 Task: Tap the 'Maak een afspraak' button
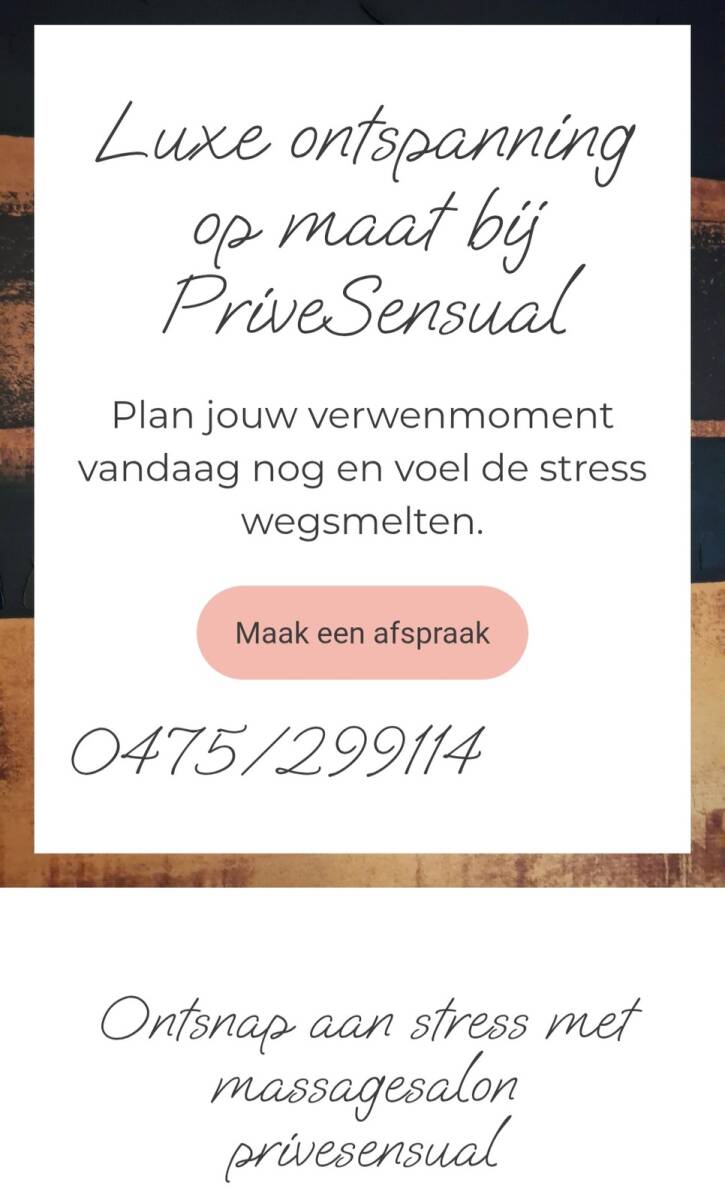tap(362, 633)
